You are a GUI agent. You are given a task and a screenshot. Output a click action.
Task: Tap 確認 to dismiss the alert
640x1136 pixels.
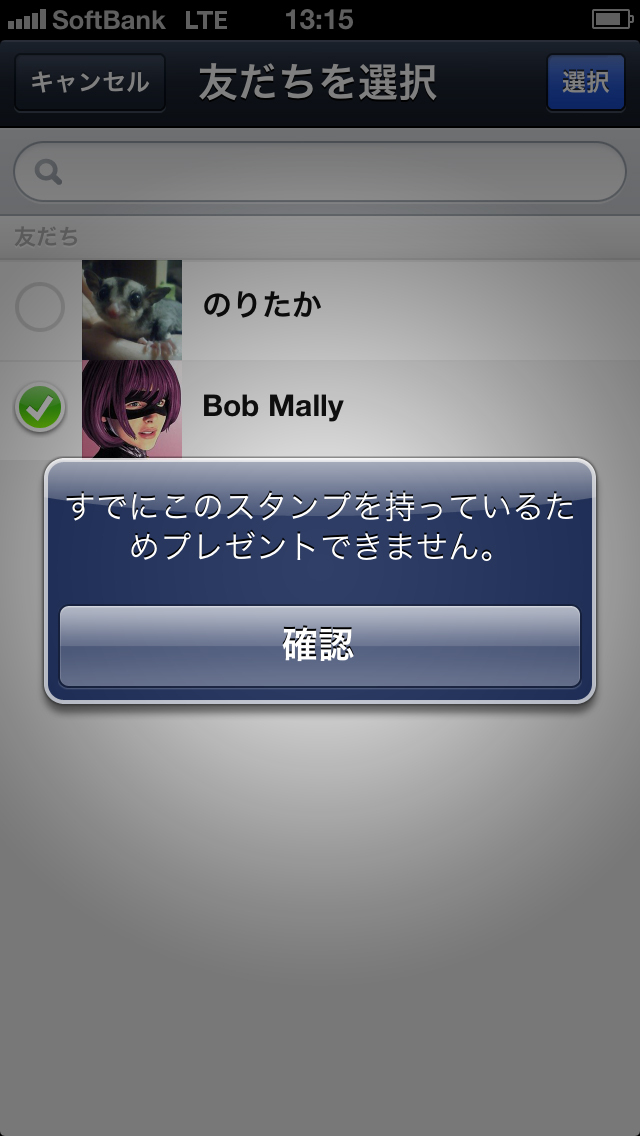(x=319, y=646)
